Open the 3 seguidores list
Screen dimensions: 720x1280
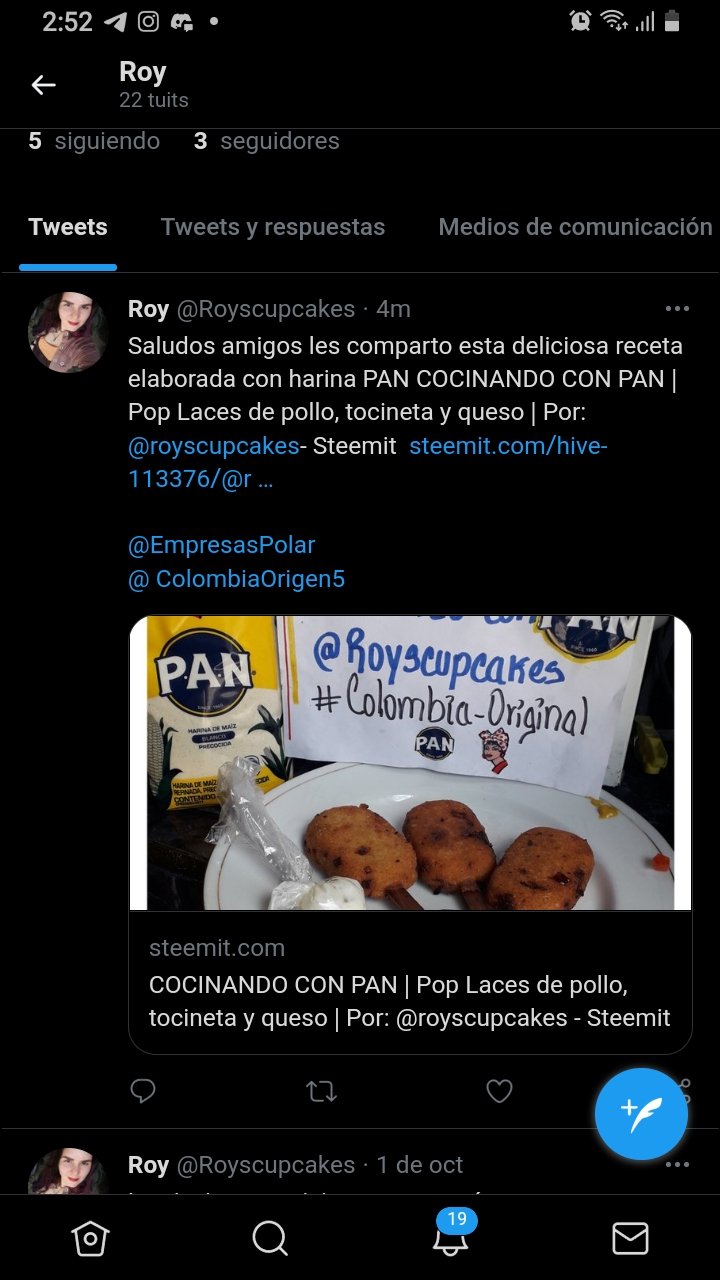click(267, 141)
